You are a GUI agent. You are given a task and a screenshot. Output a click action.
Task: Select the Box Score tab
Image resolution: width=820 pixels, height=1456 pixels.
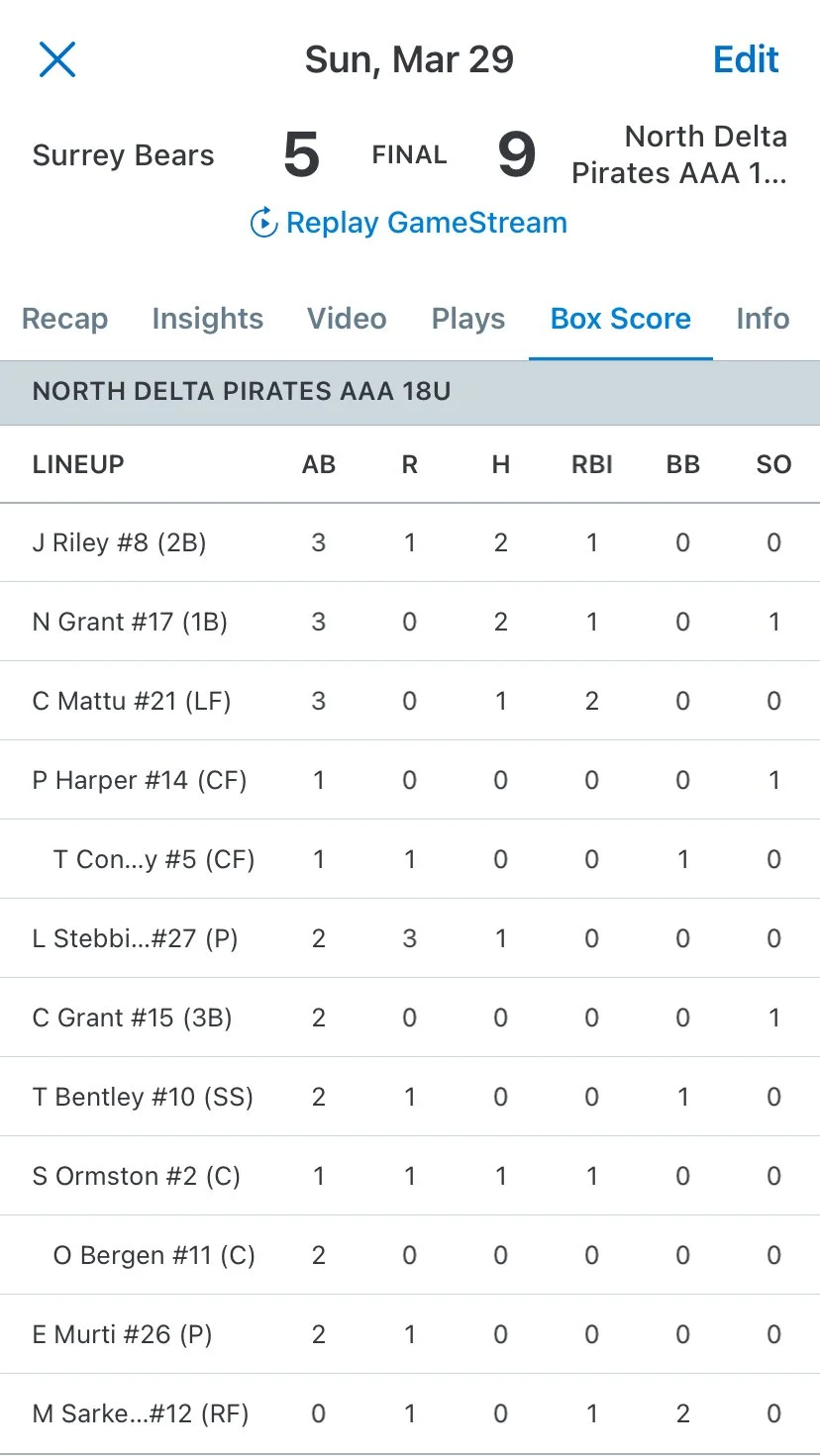[621, 319]
